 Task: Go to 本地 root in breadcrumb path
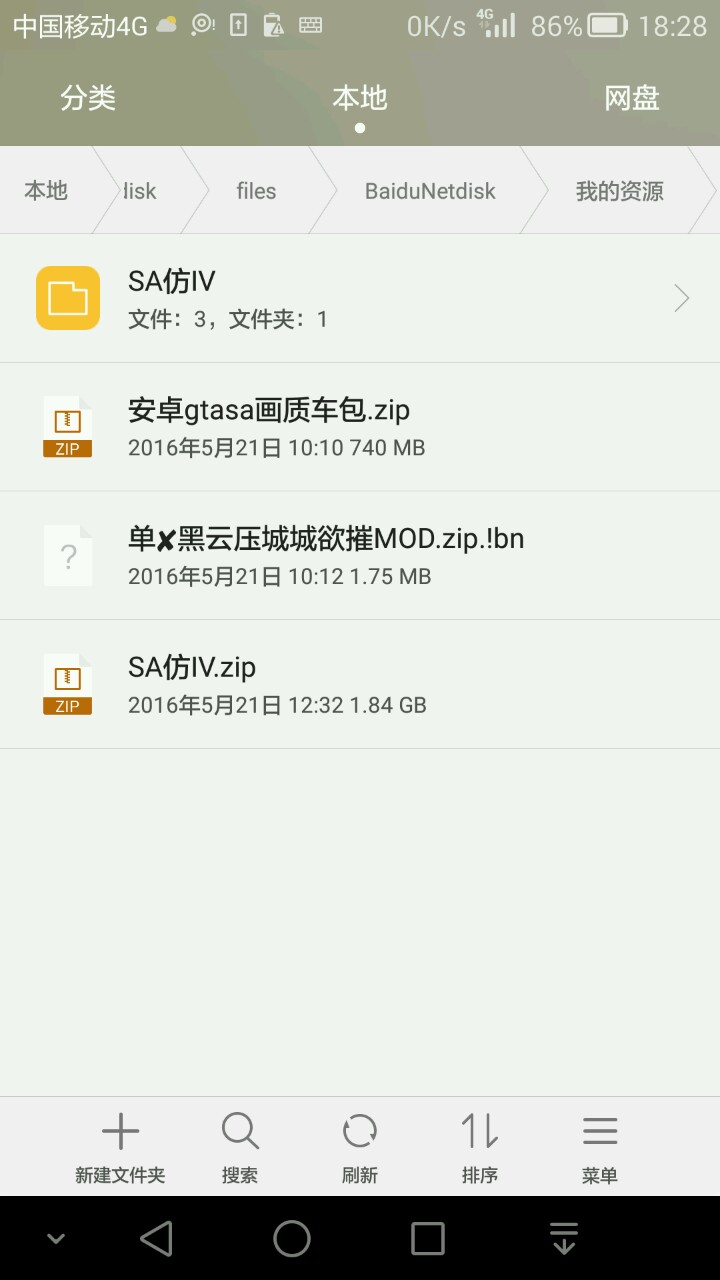tap(46, 191)
